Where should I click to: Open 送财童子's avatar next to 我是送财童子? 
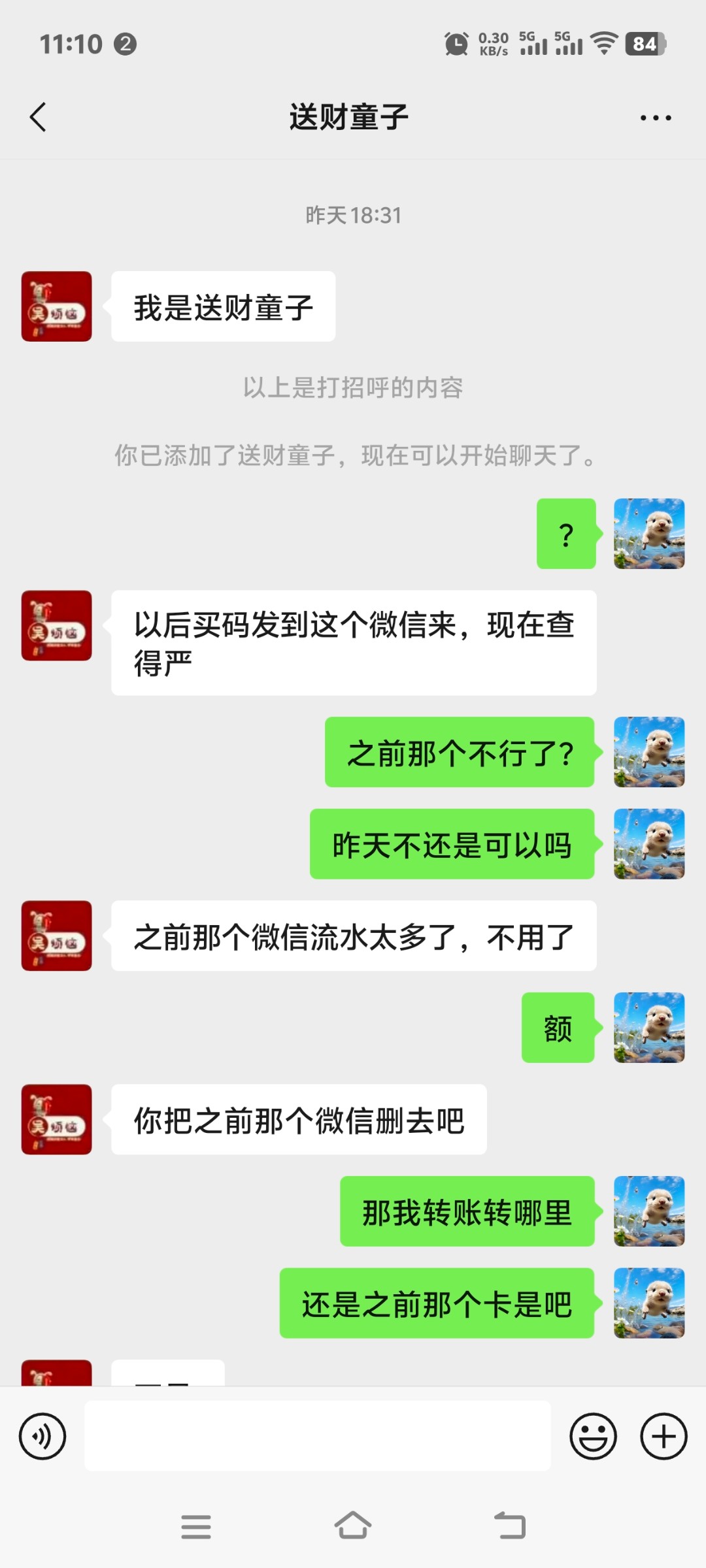[57, 306]
